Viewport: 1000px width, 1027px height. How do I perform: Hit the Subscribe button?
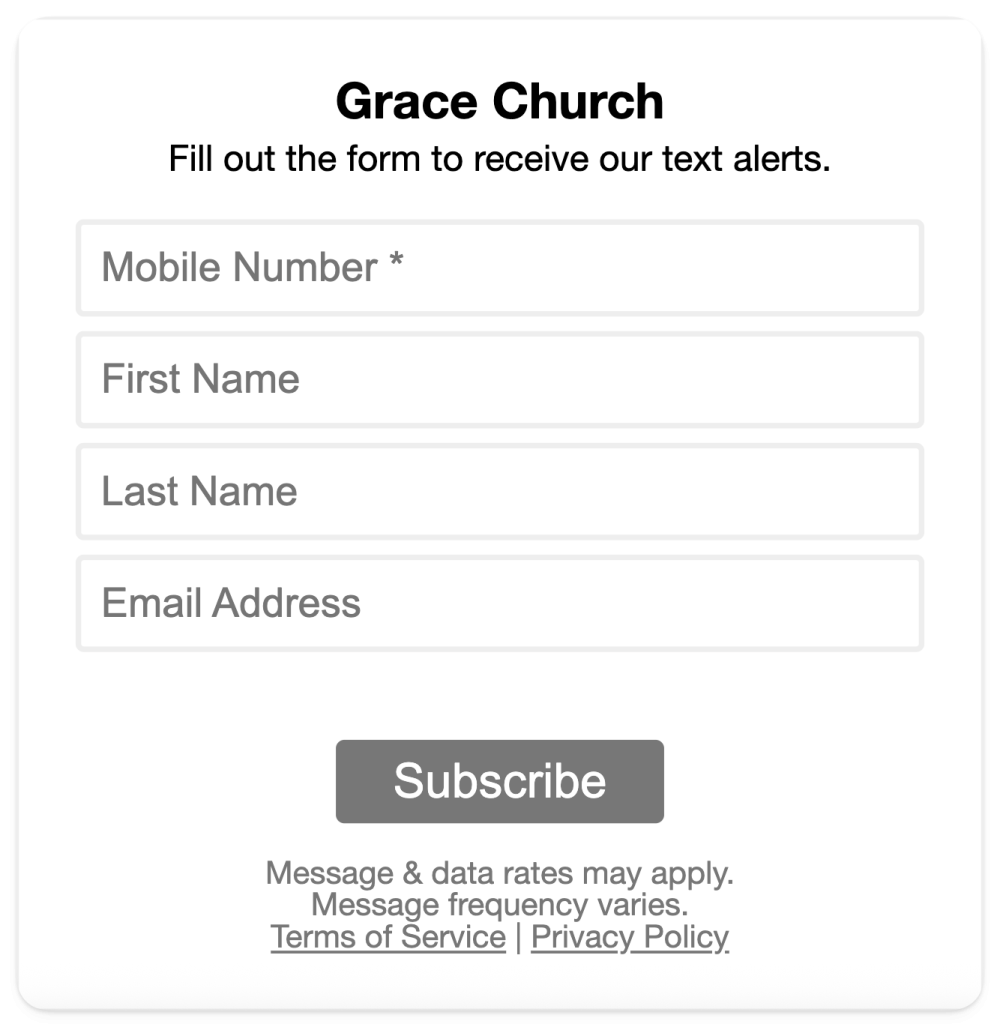click(x=499, y=781)
